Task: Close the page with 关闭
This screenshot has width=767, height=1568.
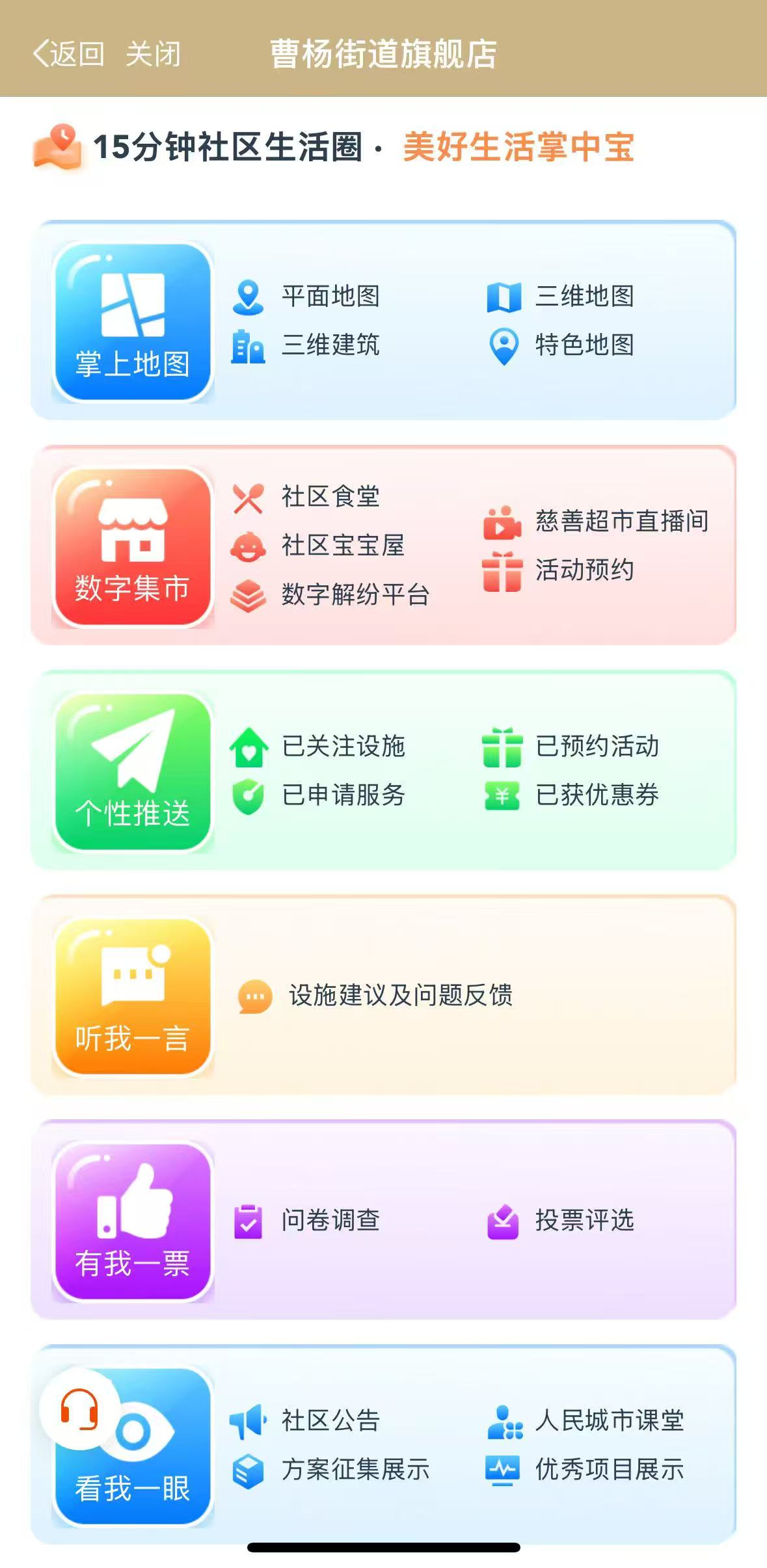Action: tap(153, 54)
